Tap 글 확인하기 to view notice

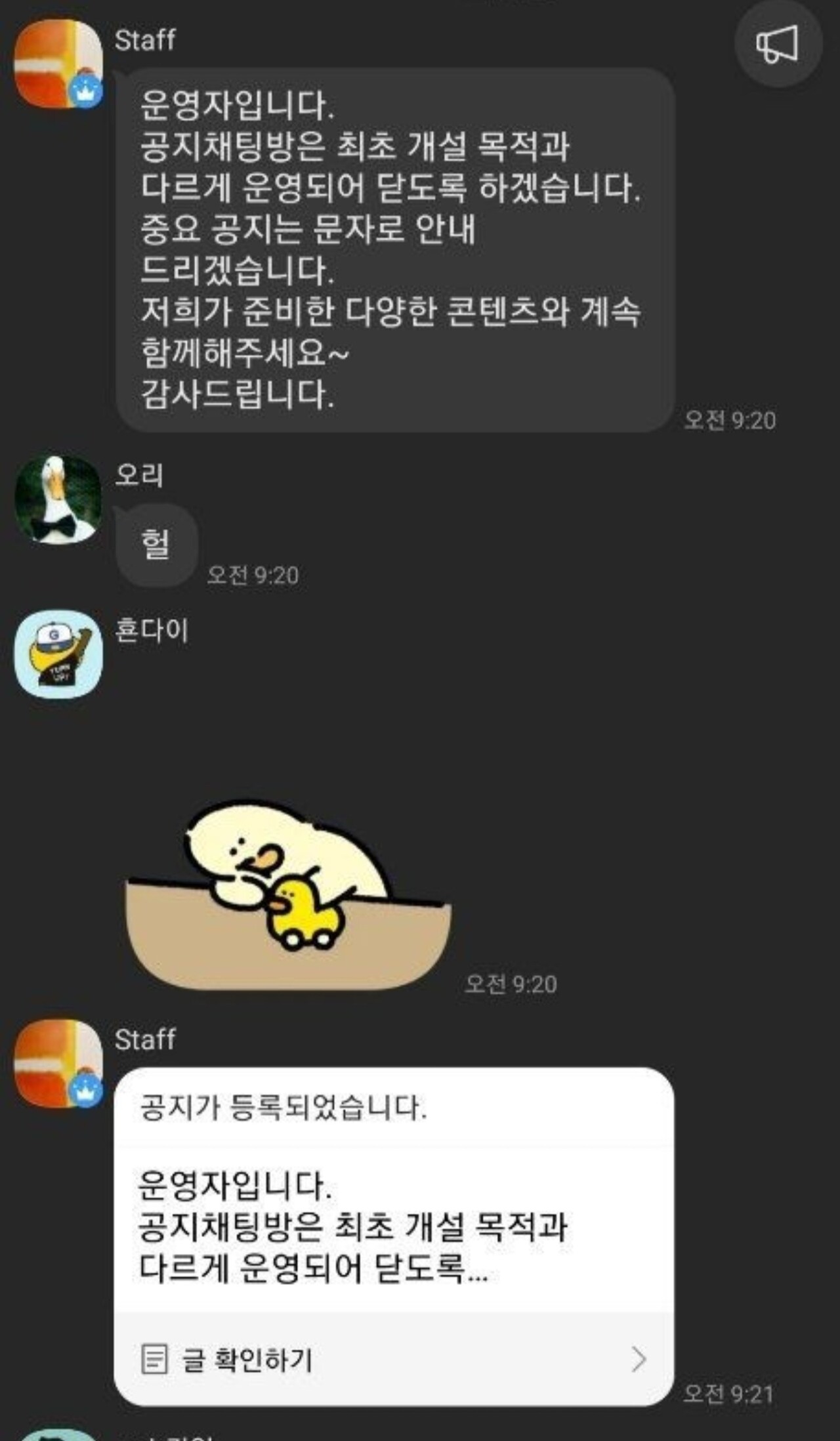[394, 1359]
